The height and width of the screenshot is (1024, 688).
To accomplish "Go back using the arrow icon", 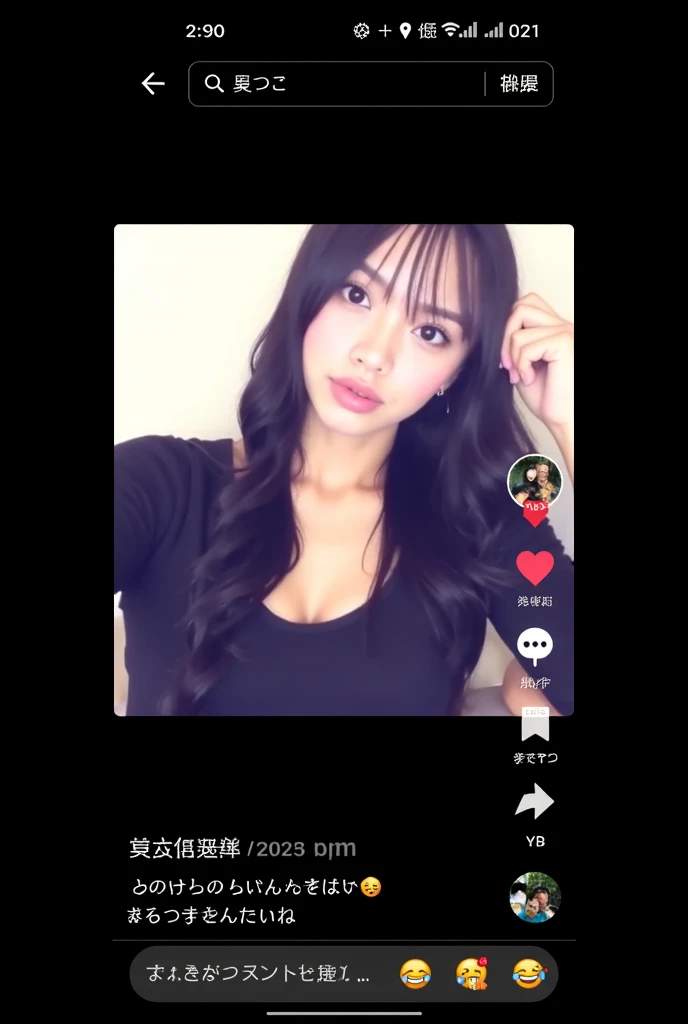I will point(153,84).
